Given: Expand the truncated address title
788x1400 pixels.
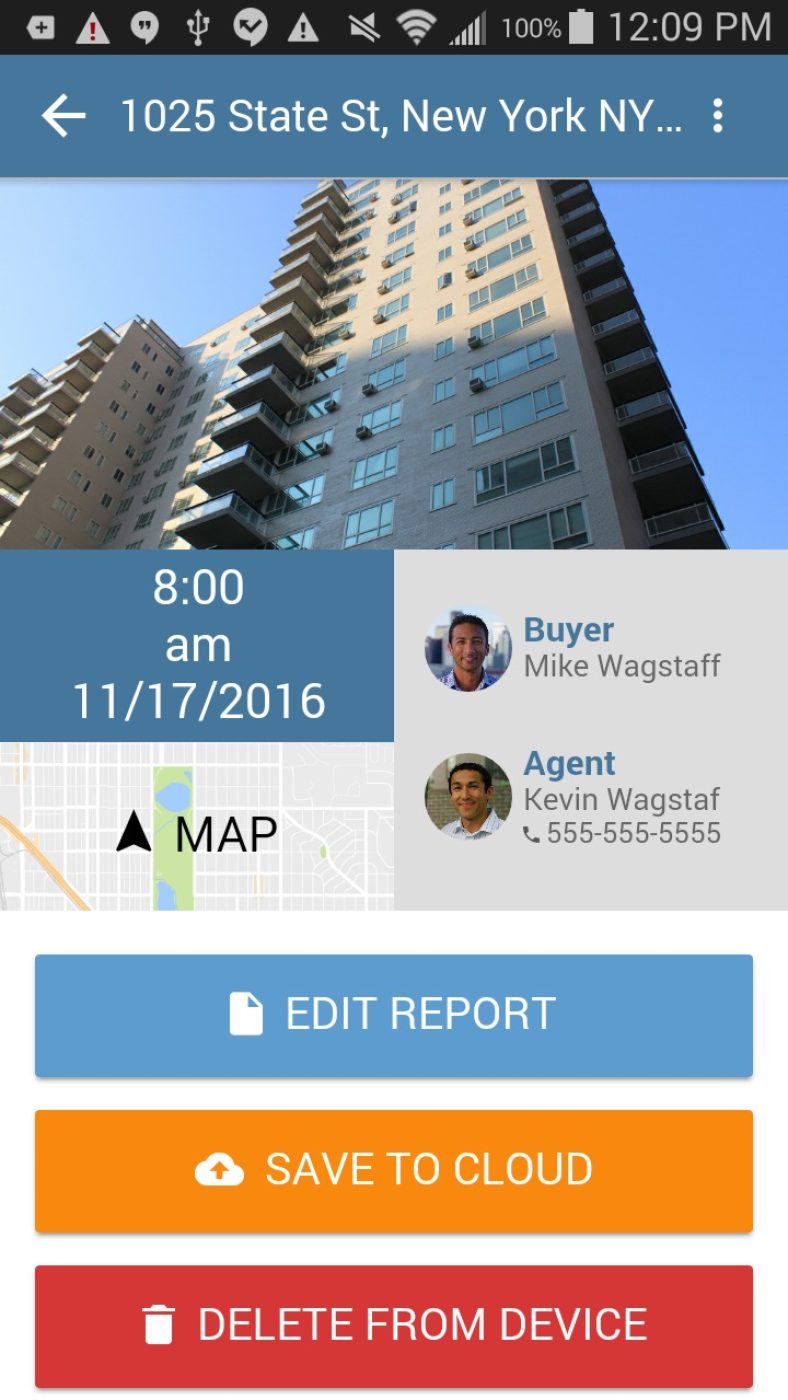Looking at the screenshot, I should click(x=400, y=116).
